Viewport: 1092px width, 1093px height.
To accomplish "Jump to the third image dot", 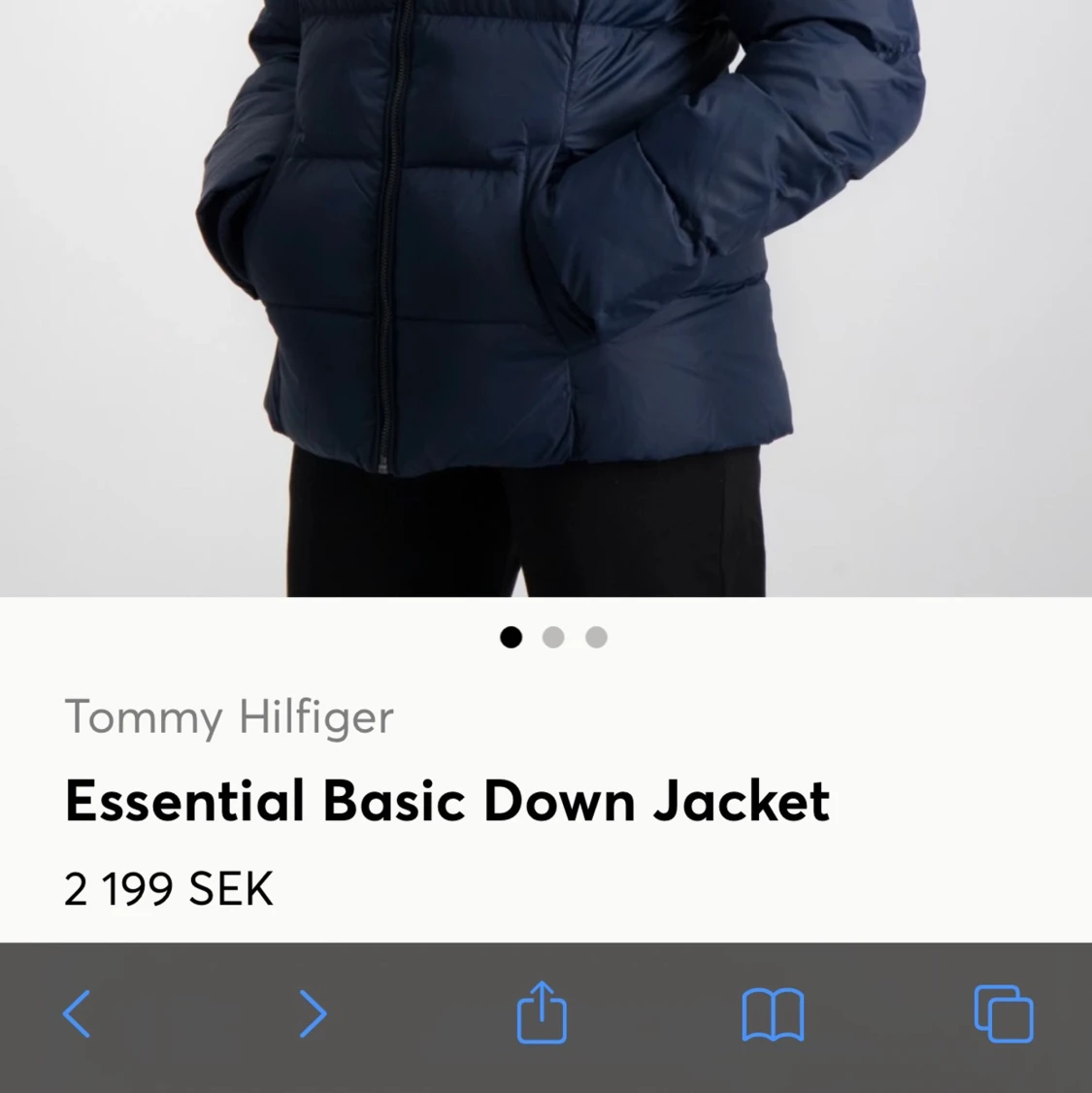I will tap(596, 638).
